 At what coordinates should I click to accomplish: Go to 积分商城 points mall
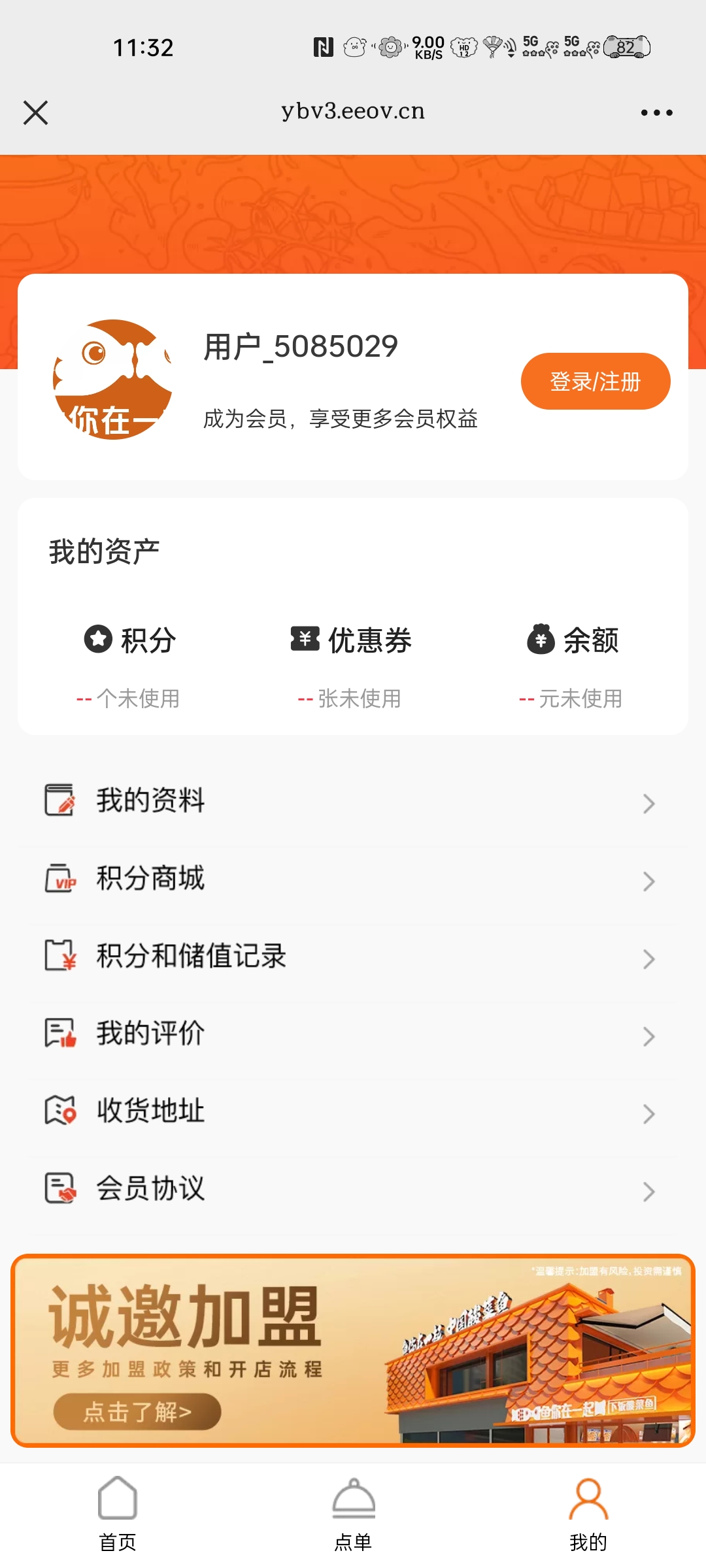352,879
